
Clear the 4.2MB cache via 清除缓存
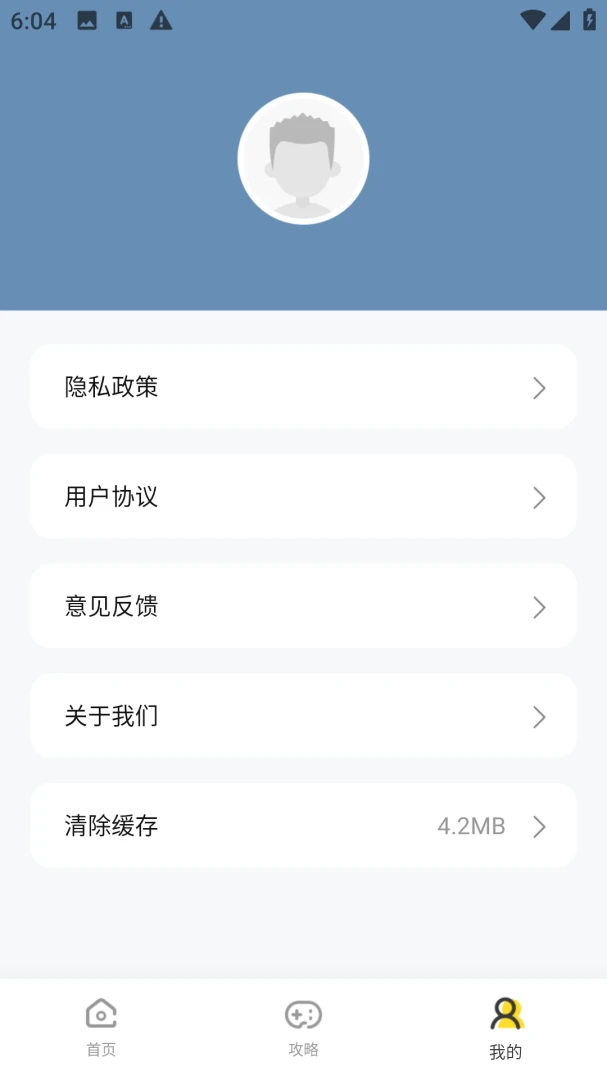click(x=303, y=825)
